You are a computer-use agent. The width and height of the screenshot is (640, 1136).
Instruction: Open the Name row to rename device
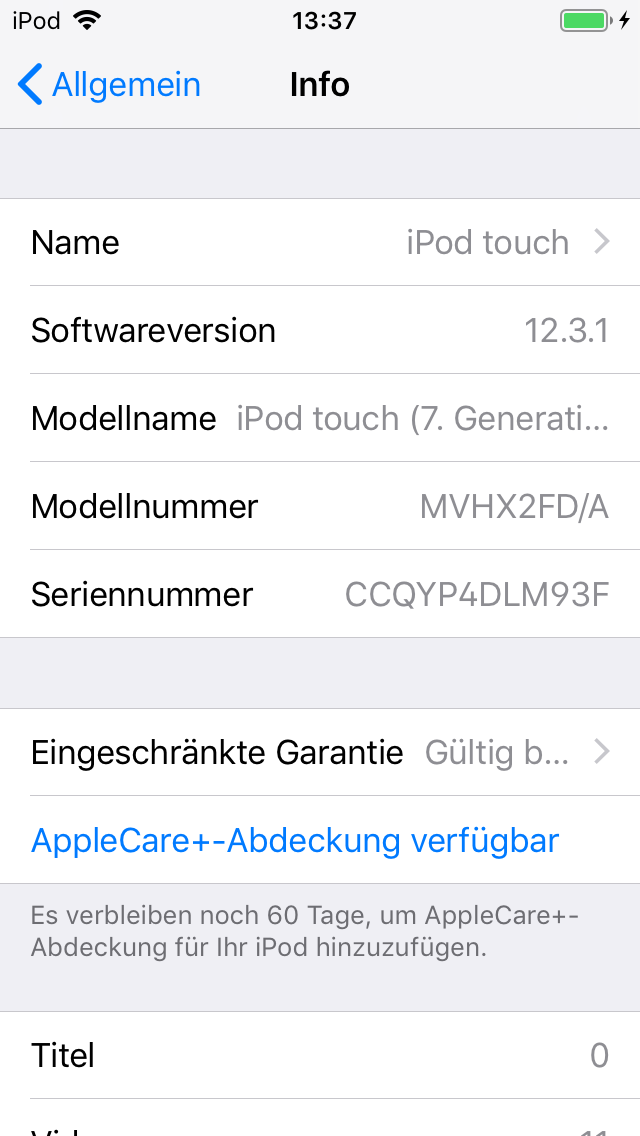click(x=320, y=242)
